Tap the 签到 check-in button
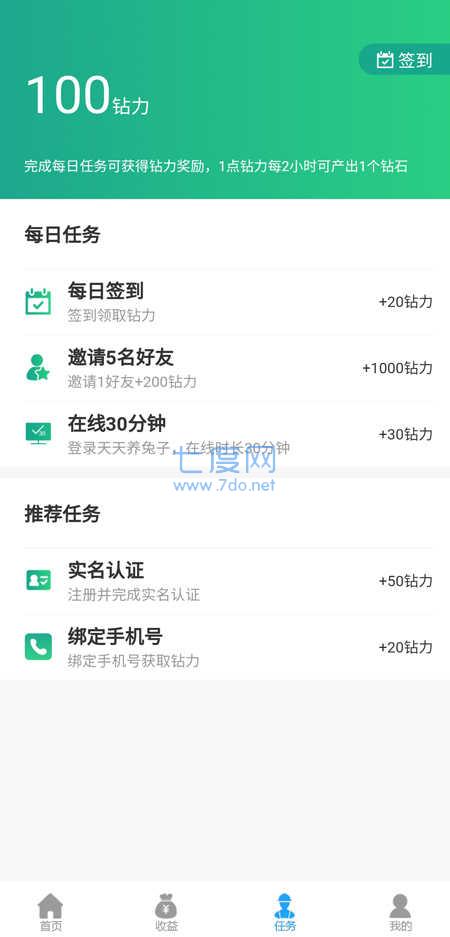 [405, 59]
